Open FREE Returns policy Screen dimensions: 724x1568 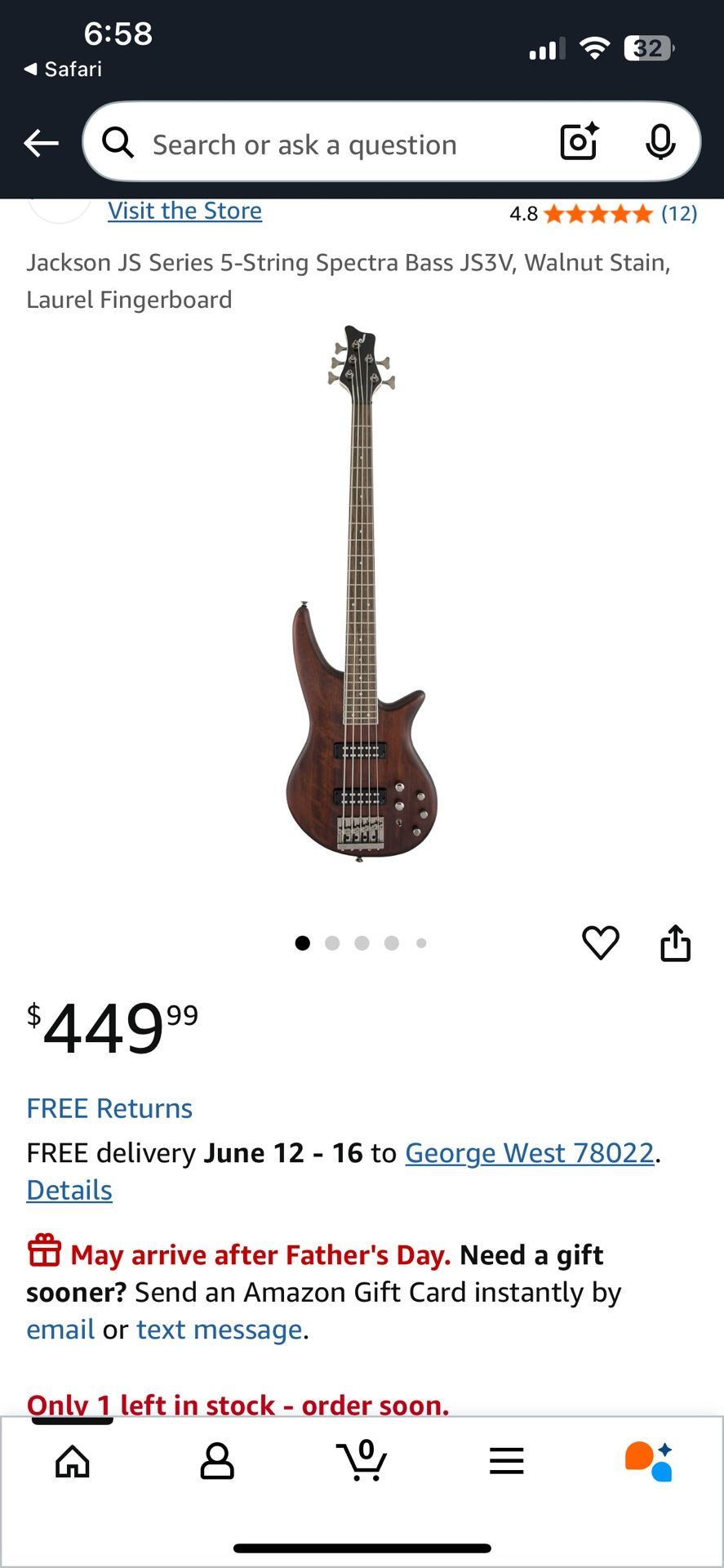tap(109, 1108)
